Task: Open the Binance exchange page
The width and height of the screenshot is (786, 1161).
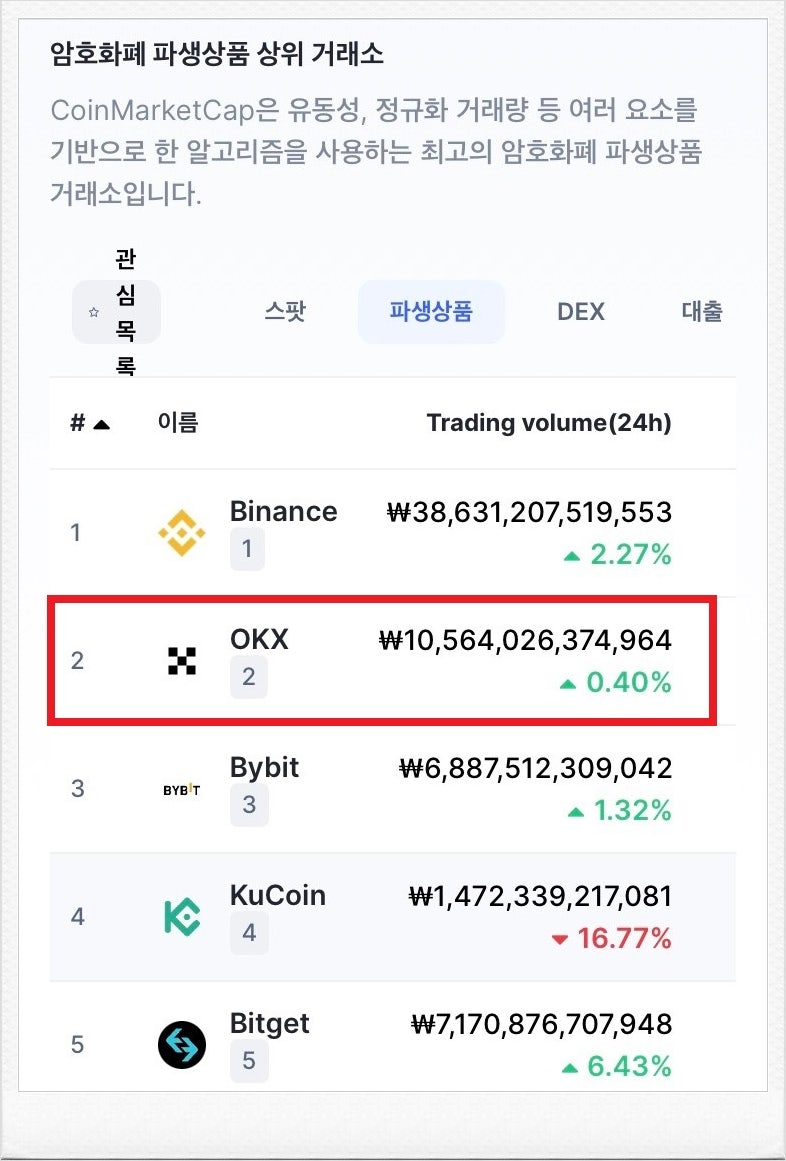Action: 283,511
